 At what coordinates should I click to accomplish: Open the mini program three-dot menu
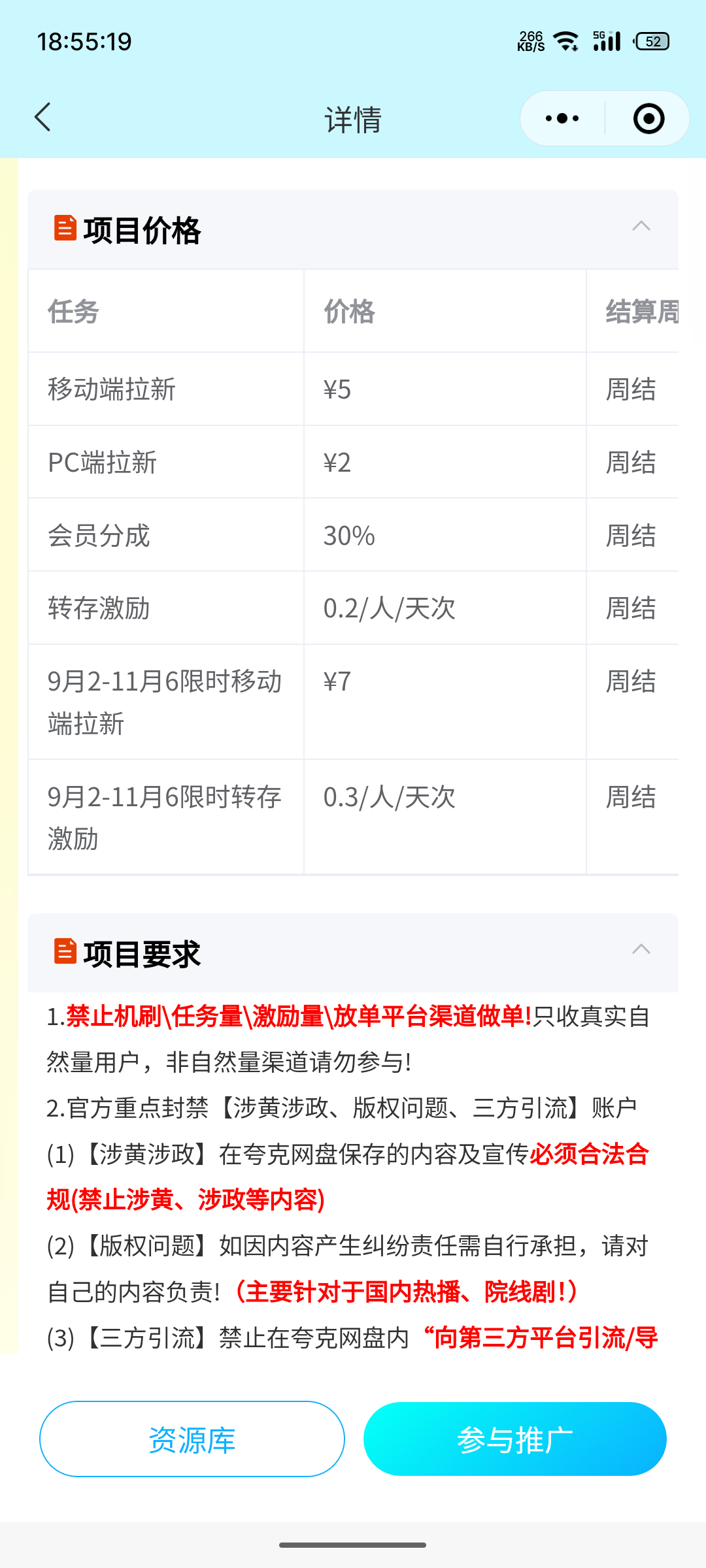562,118
